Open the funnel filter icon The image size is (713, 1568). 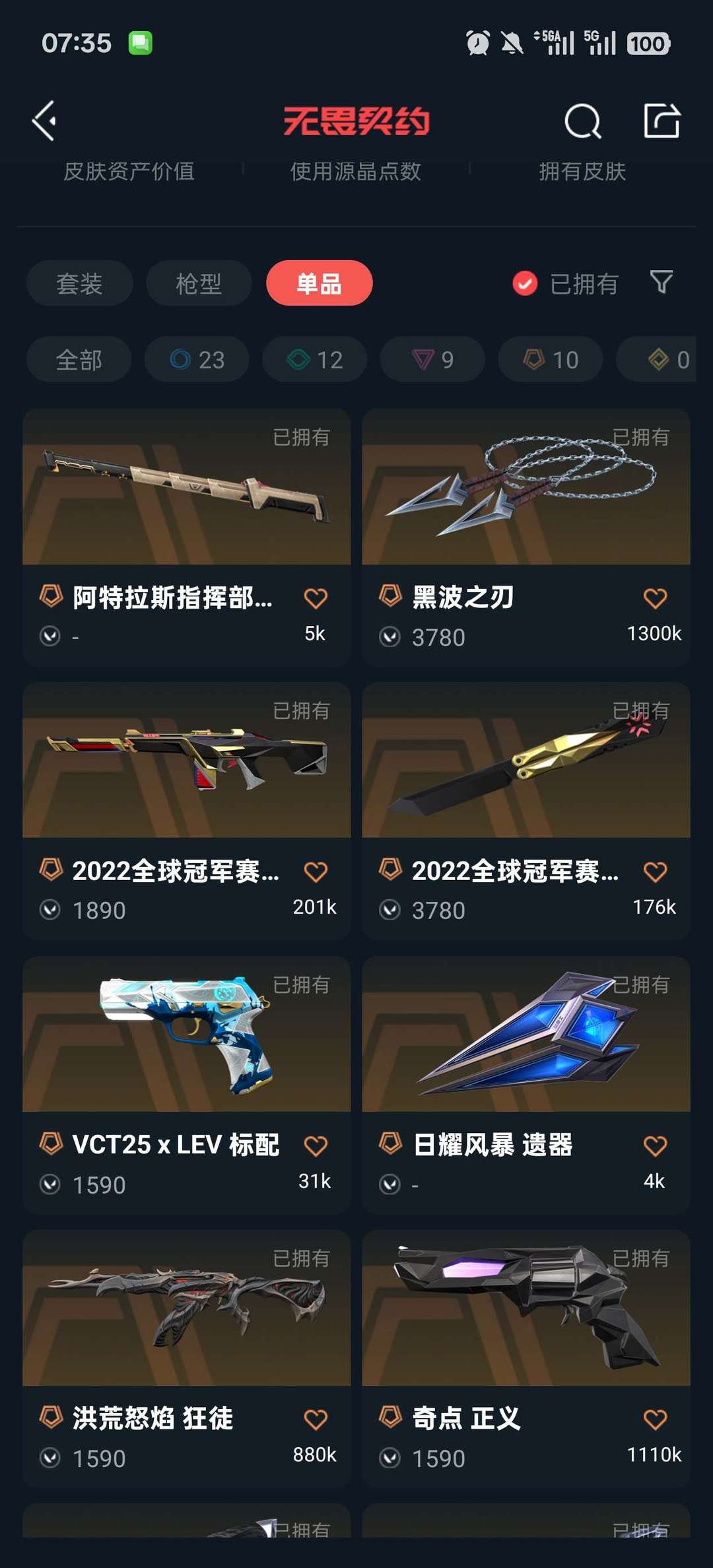coord(662,283)
